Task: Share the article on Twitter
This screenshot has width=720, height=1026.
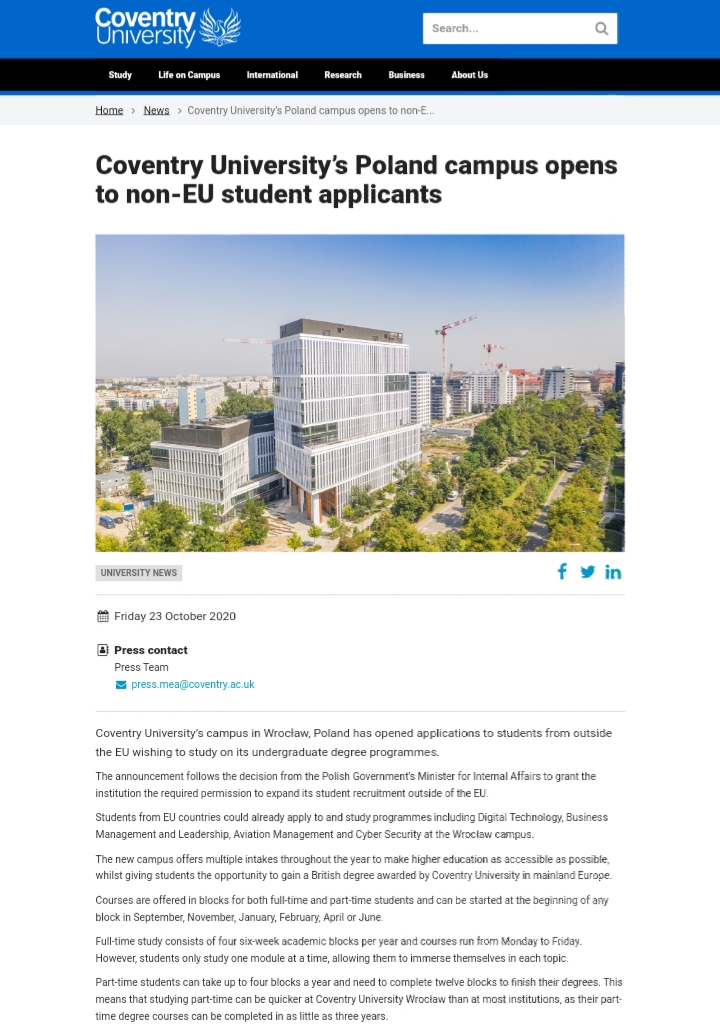Action: coord(588,572)
